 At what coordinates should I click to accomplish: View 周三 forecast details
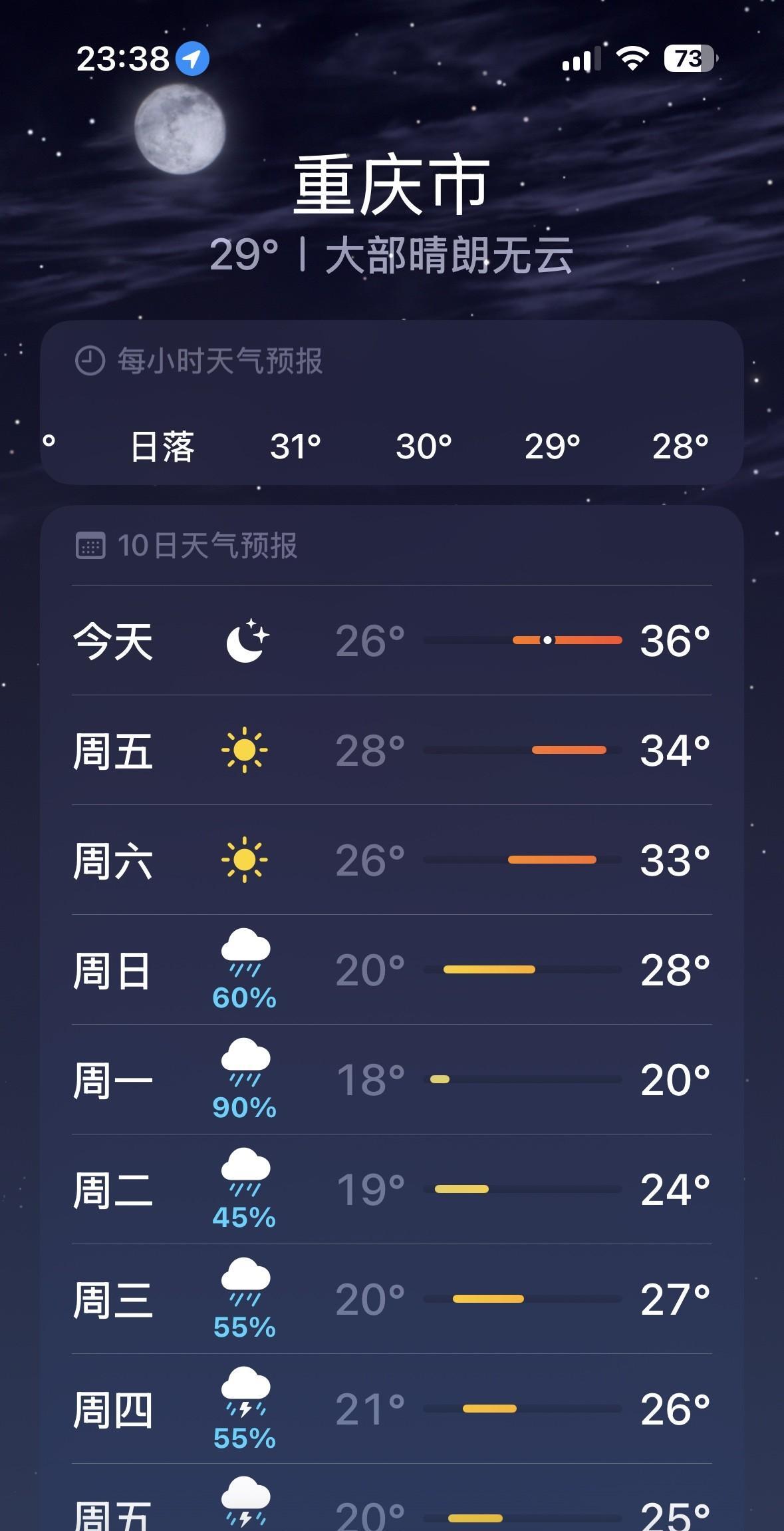(x=391, y=1299)
